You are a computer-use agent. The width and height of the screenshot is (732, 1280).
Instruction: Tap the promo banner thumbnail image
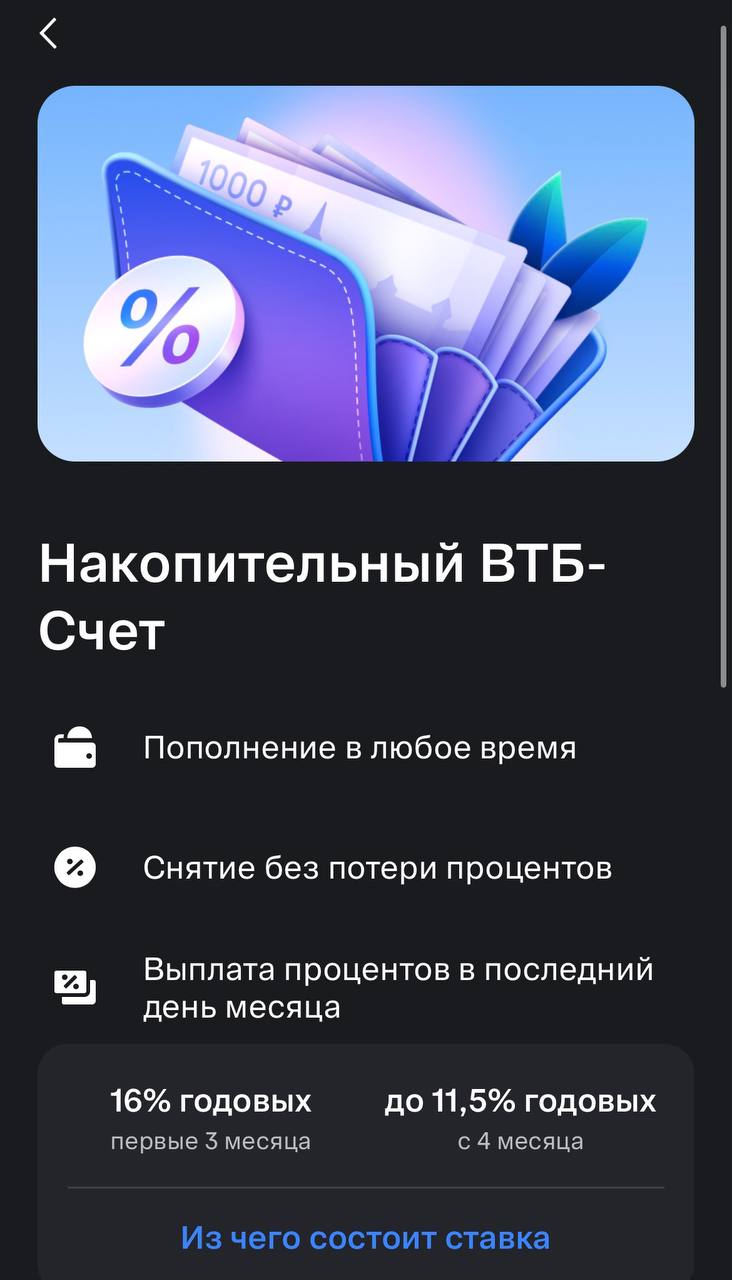pos(366,272)
